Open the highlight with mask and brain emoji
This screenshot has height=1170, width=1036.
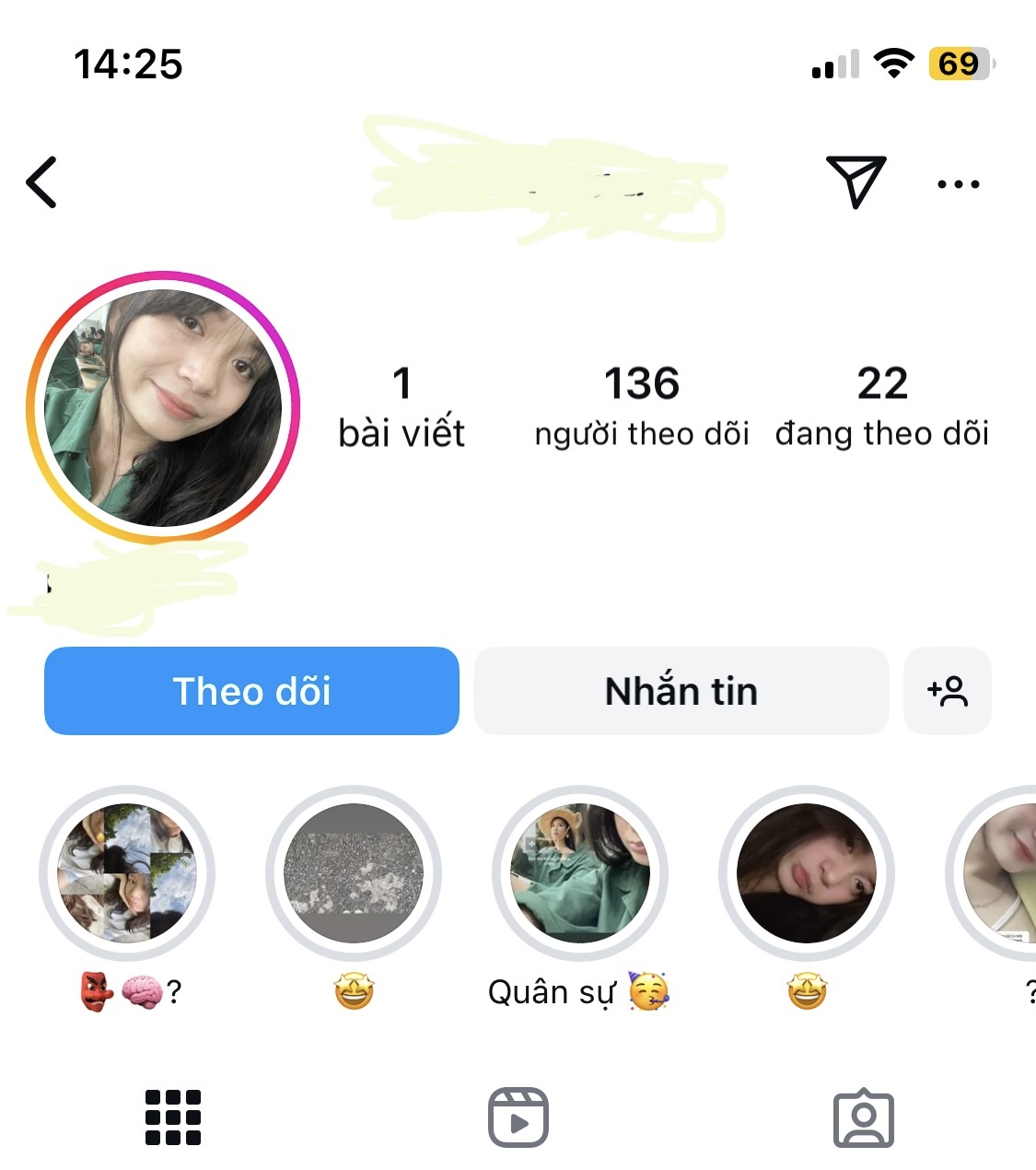point(127,873)
